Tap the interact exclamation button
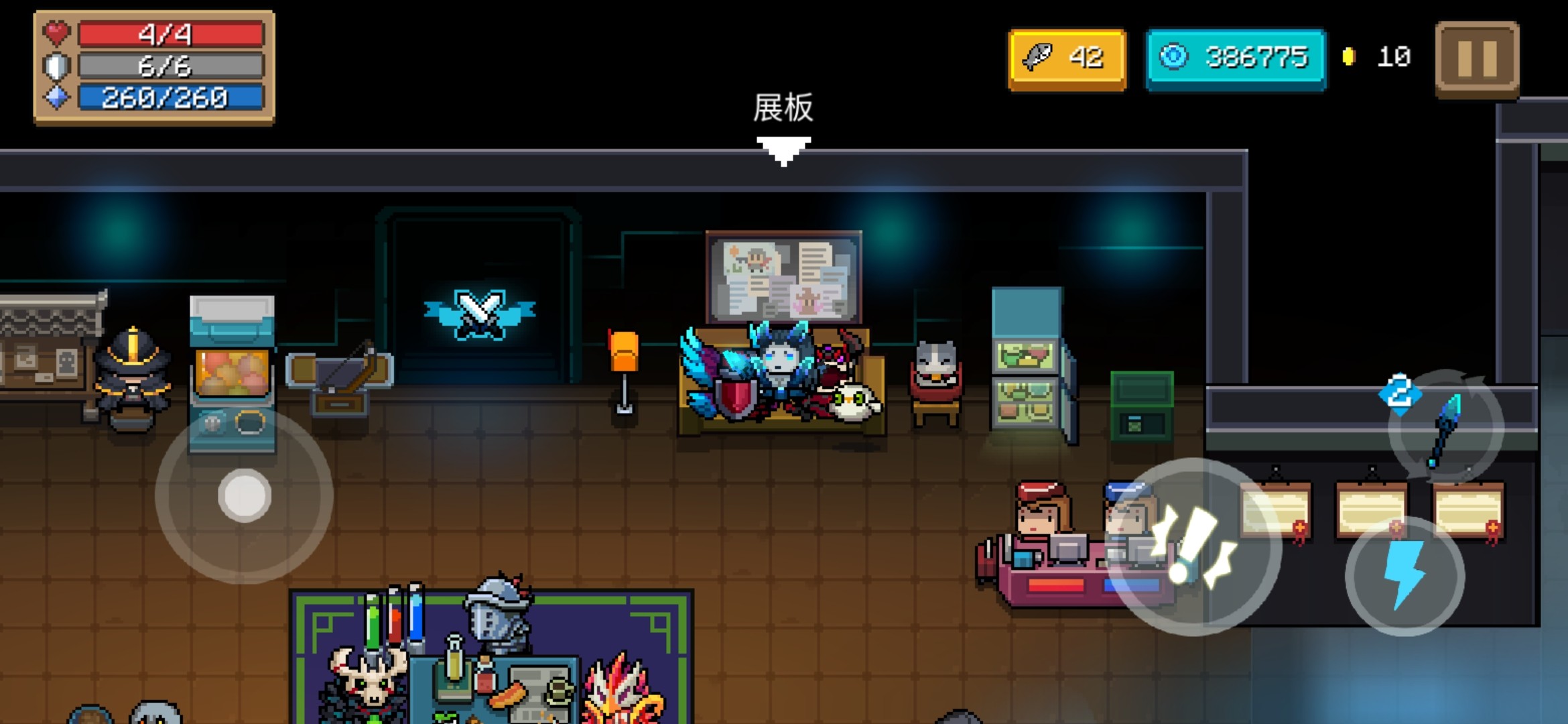 click(x=1193, y=546)
